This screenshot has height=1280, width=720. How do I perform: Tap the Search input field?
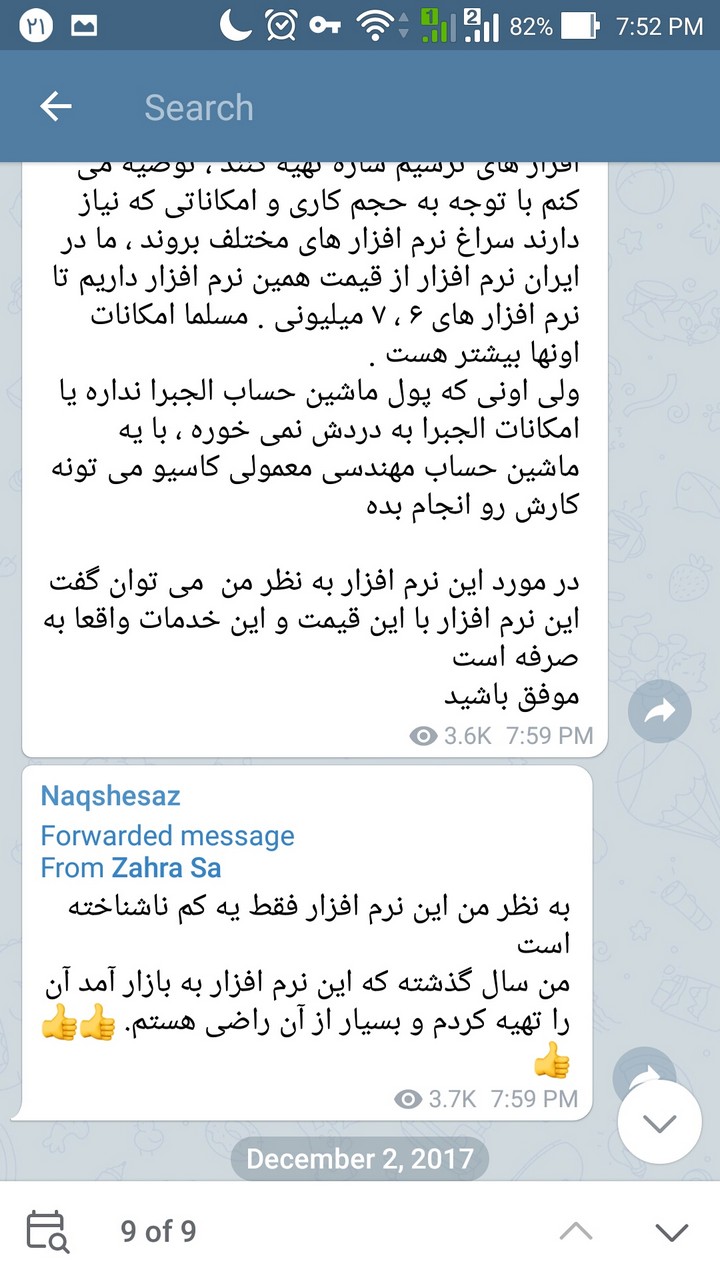coord(400,107)
